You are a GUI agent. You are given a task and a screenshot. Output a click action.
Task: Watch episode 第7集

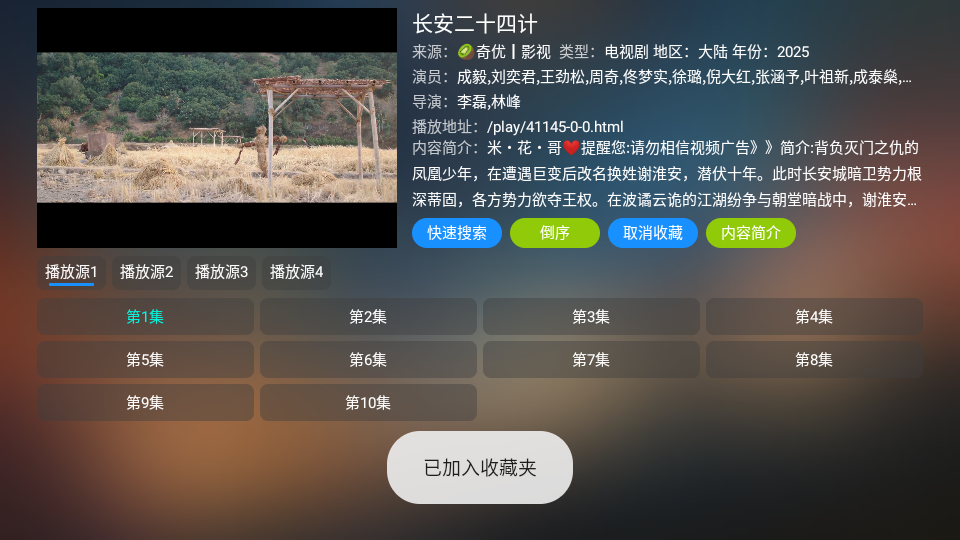591,360
